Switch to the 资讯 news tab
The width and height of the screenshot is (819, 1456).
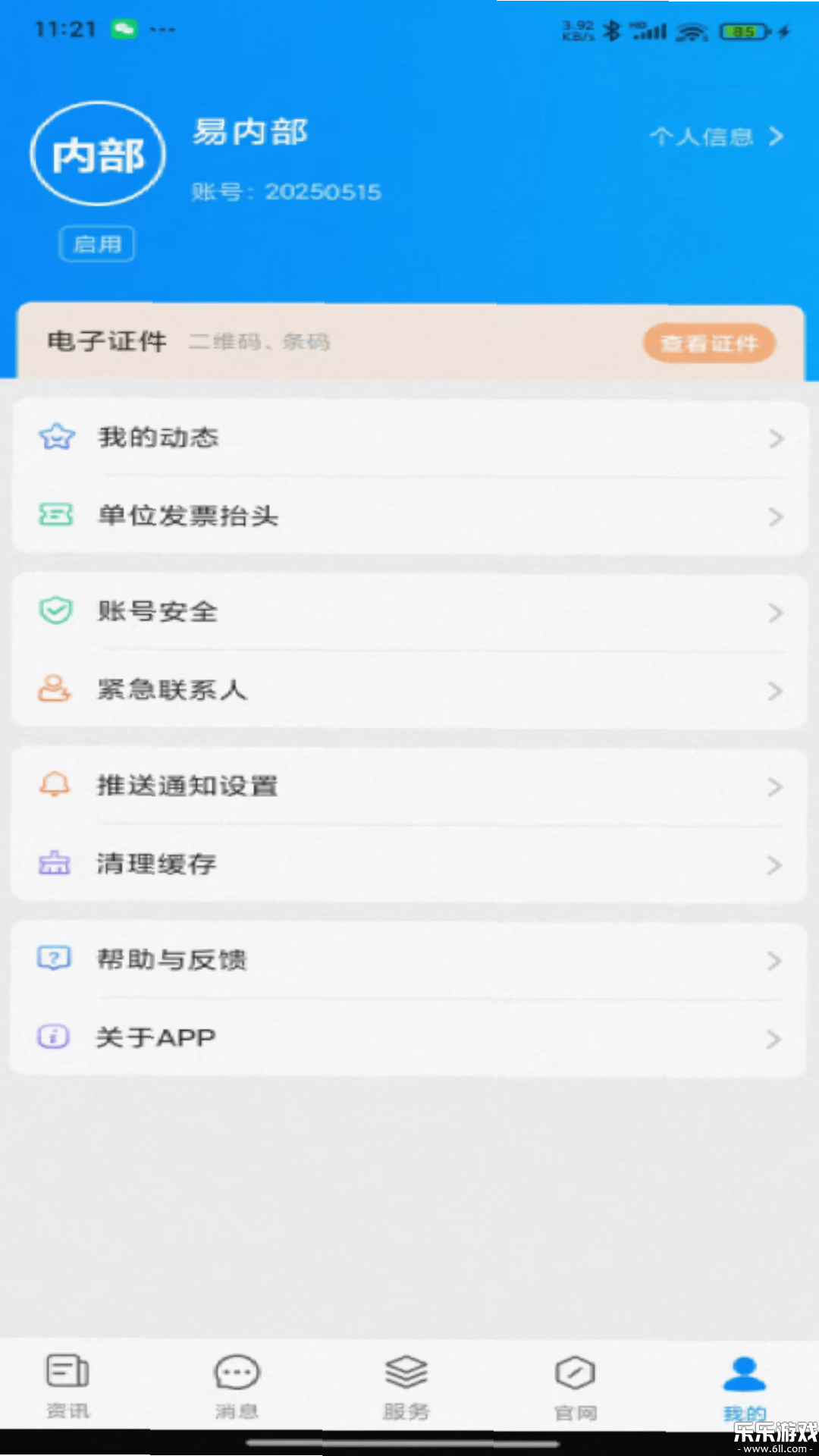68,1385
